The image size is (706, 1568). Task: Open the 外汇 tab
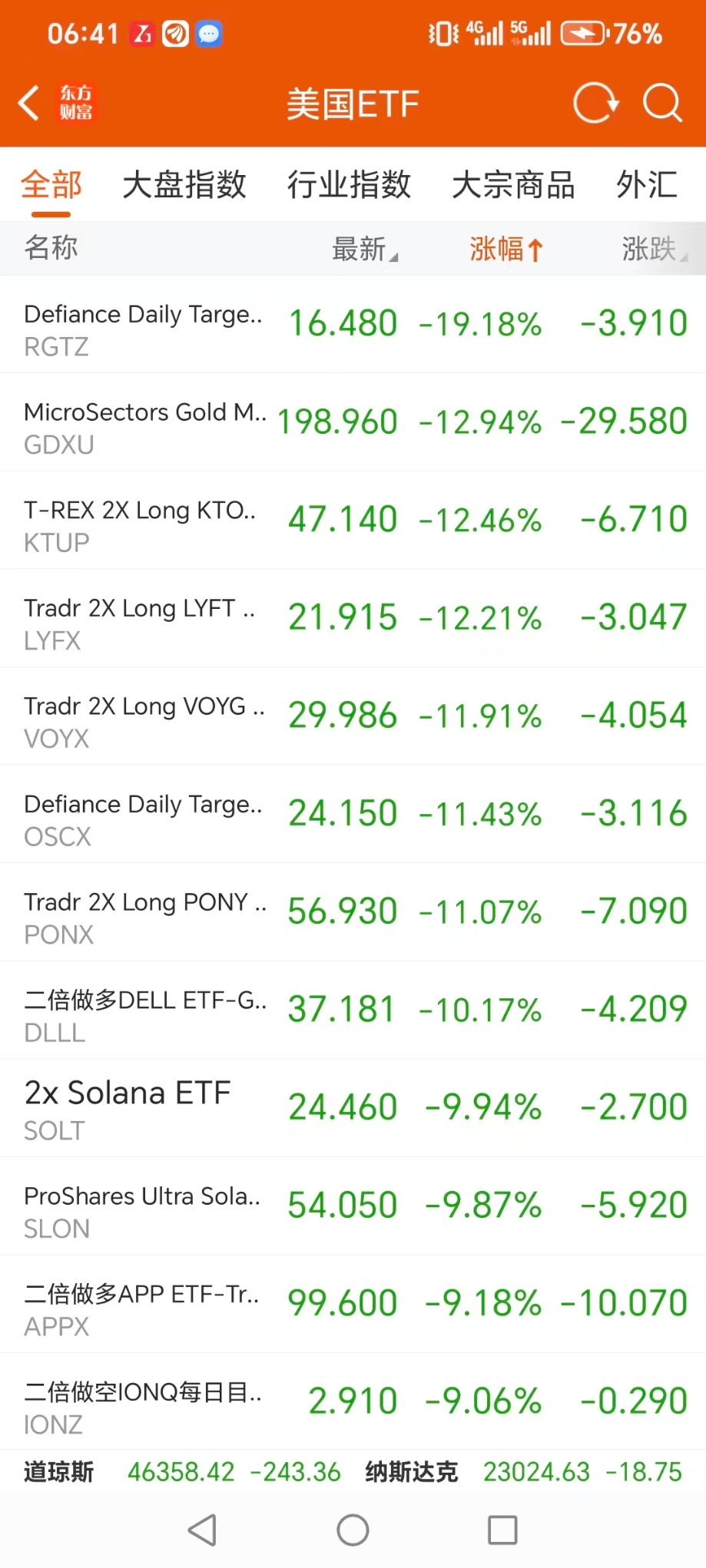647,185
